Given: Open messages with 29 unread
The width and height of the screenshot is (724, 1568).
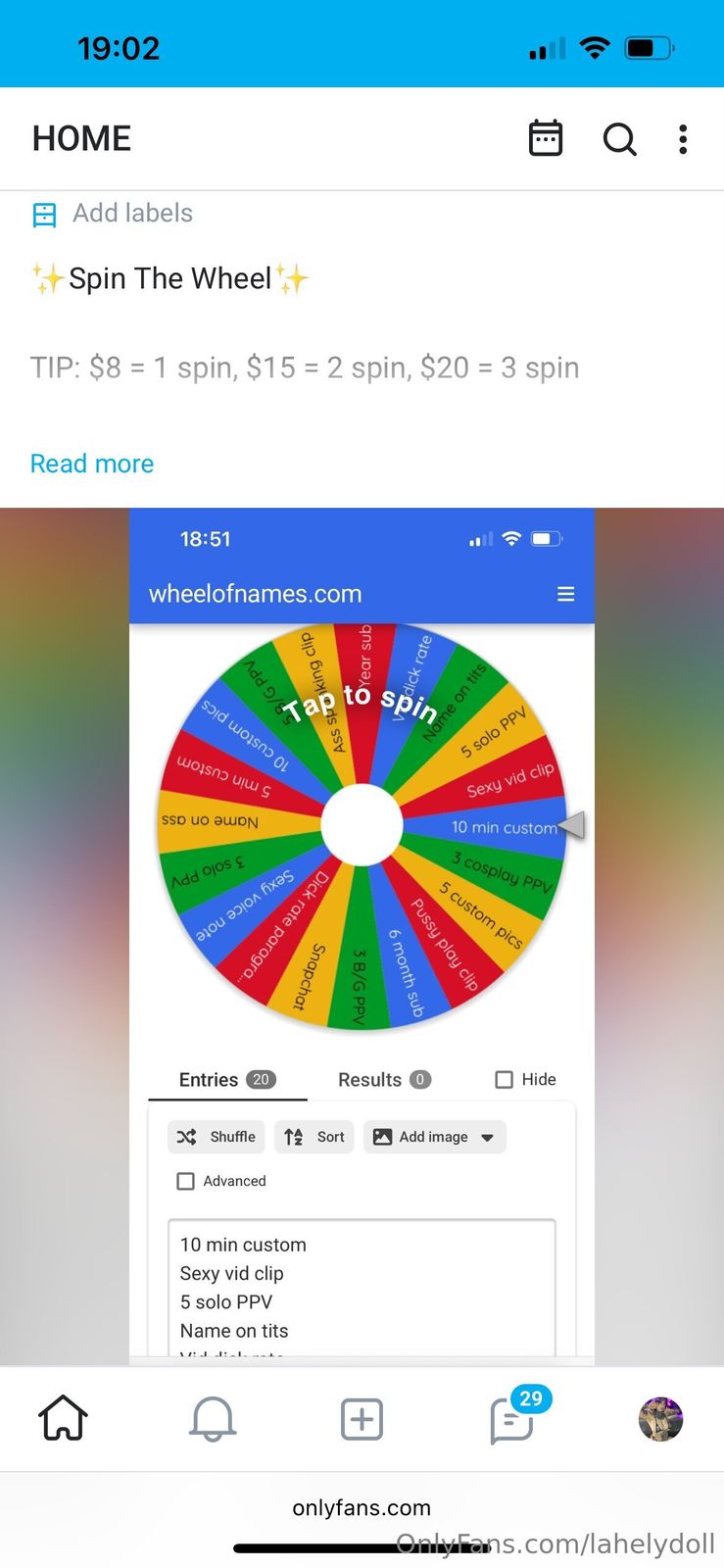Looking at the screenshot, I should coord(512,1419).
